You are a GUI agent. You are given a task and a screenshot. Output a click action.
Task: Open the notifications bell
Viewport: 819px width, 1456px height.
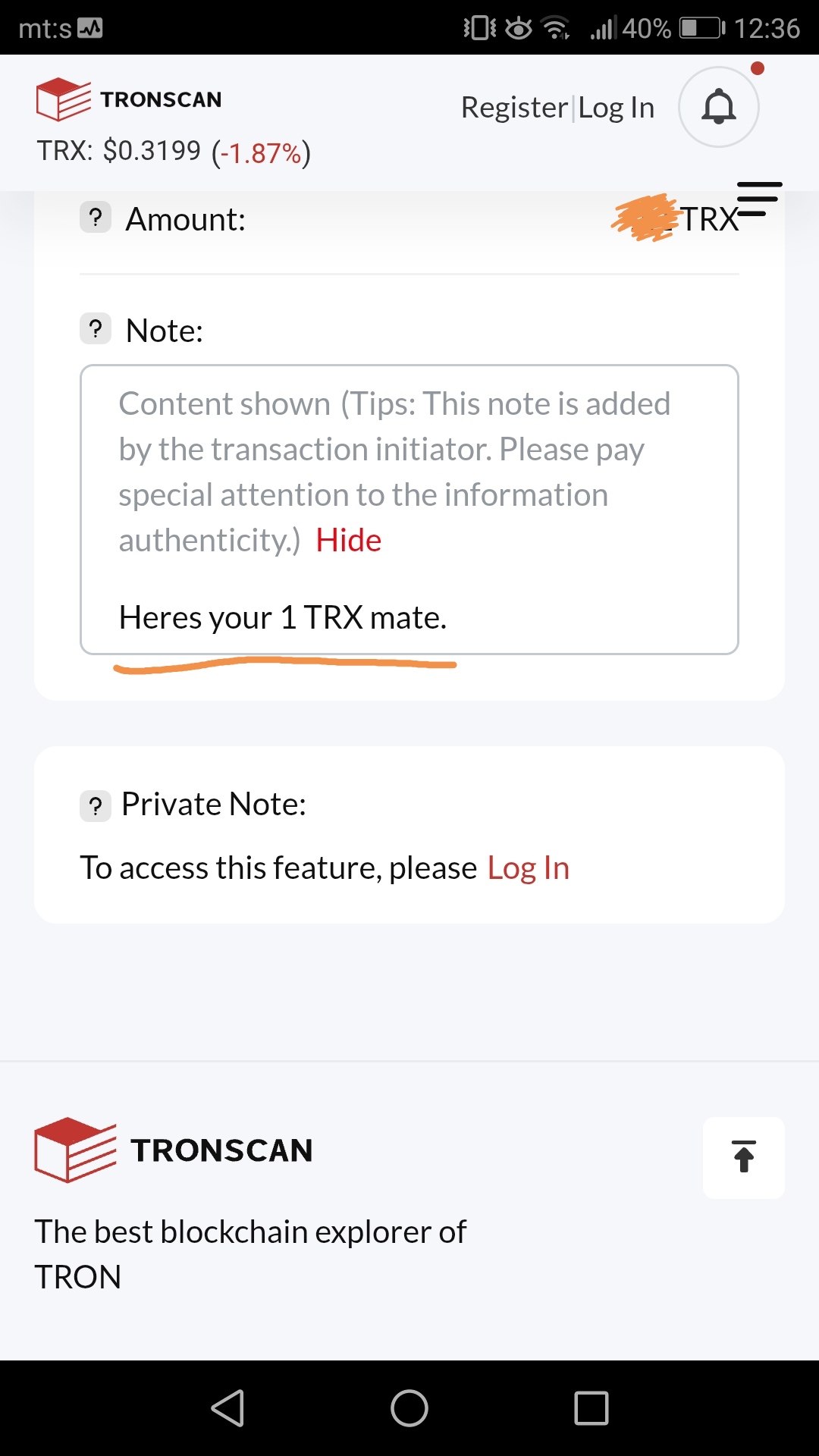point(719,107)
